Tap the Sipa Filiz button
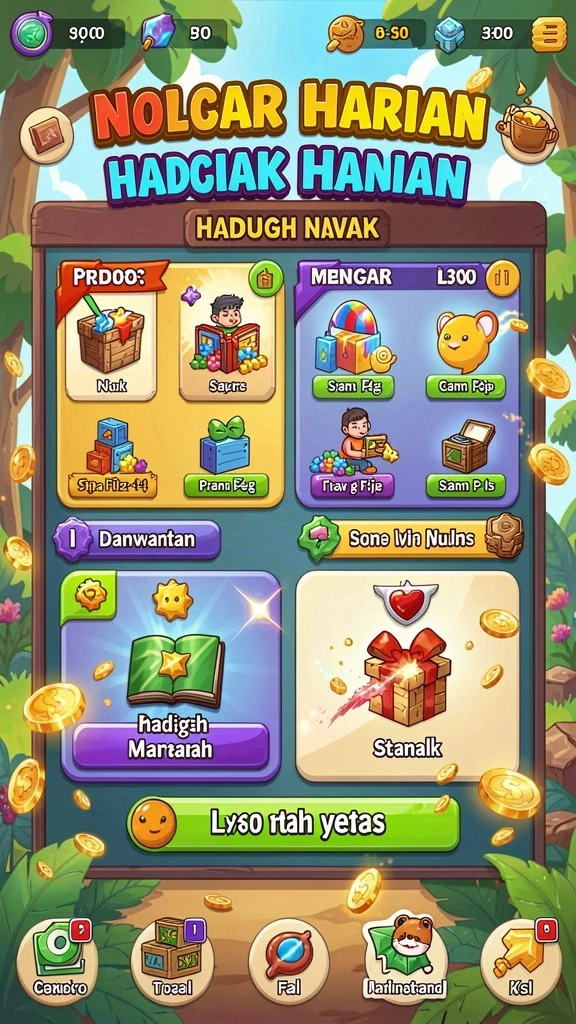The height and width of the screenshot is (1024, 576). click(x=112, y=485)
